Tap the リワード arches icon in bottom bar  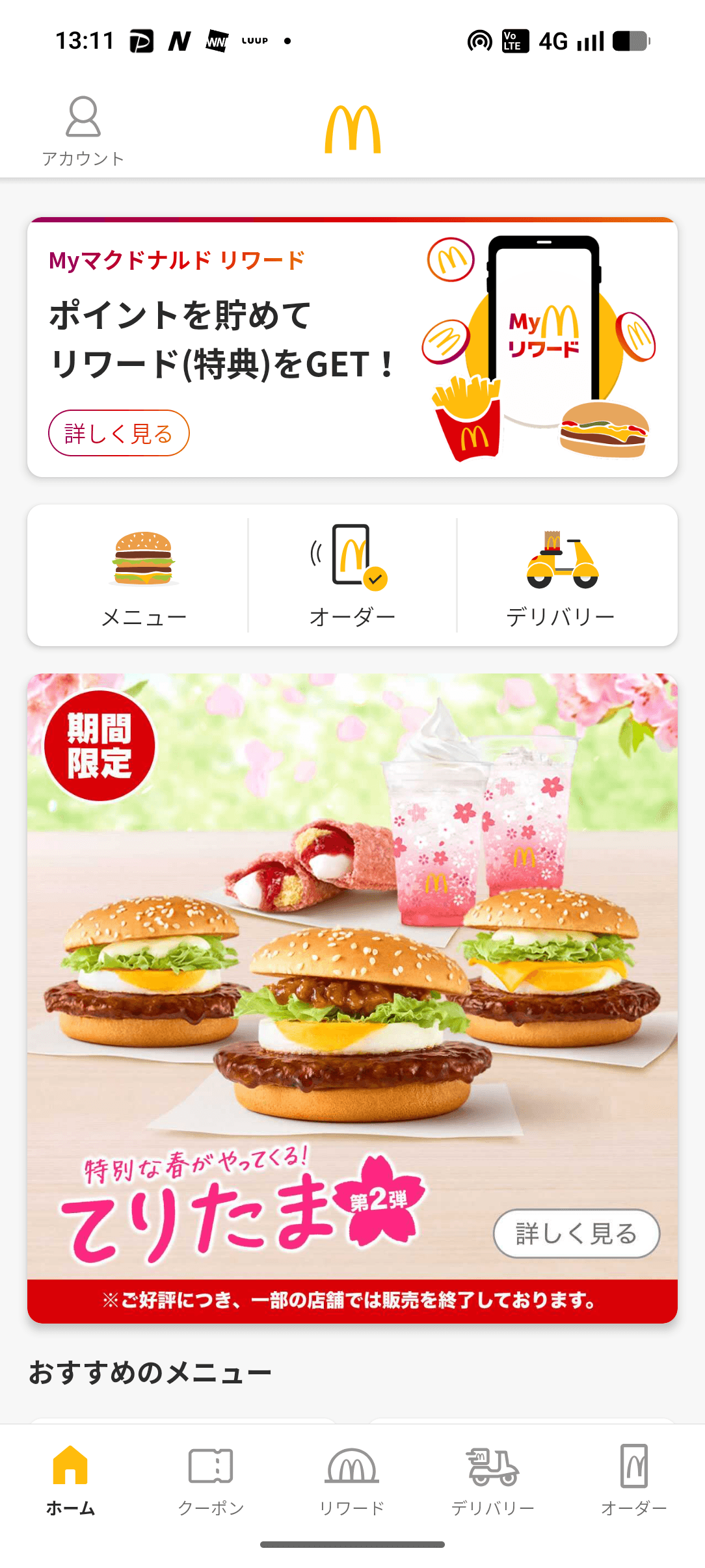(352, 1468)
